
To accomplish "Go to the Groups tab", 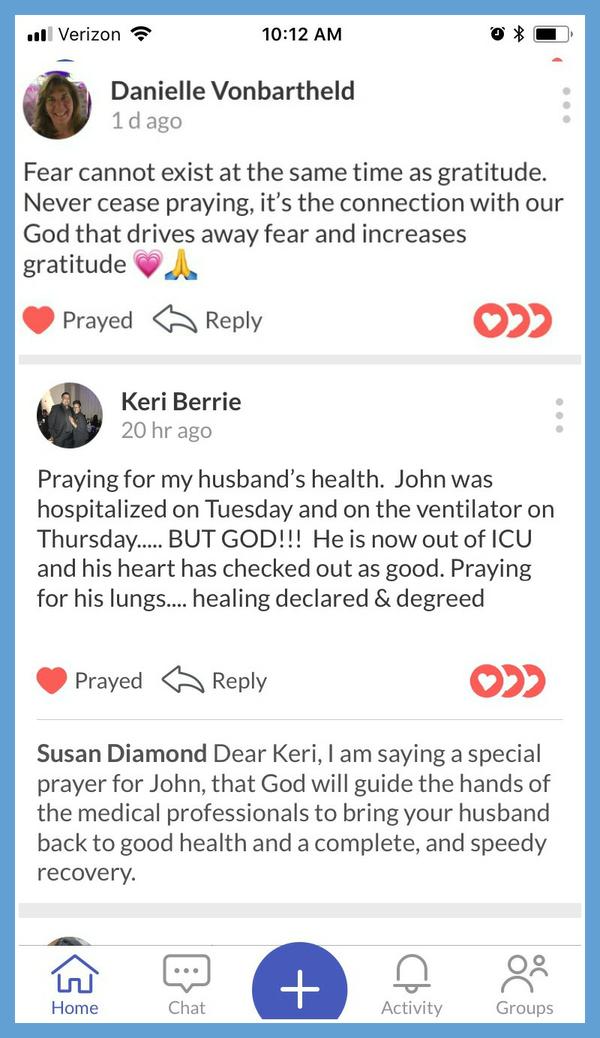I will click(524, 985).
